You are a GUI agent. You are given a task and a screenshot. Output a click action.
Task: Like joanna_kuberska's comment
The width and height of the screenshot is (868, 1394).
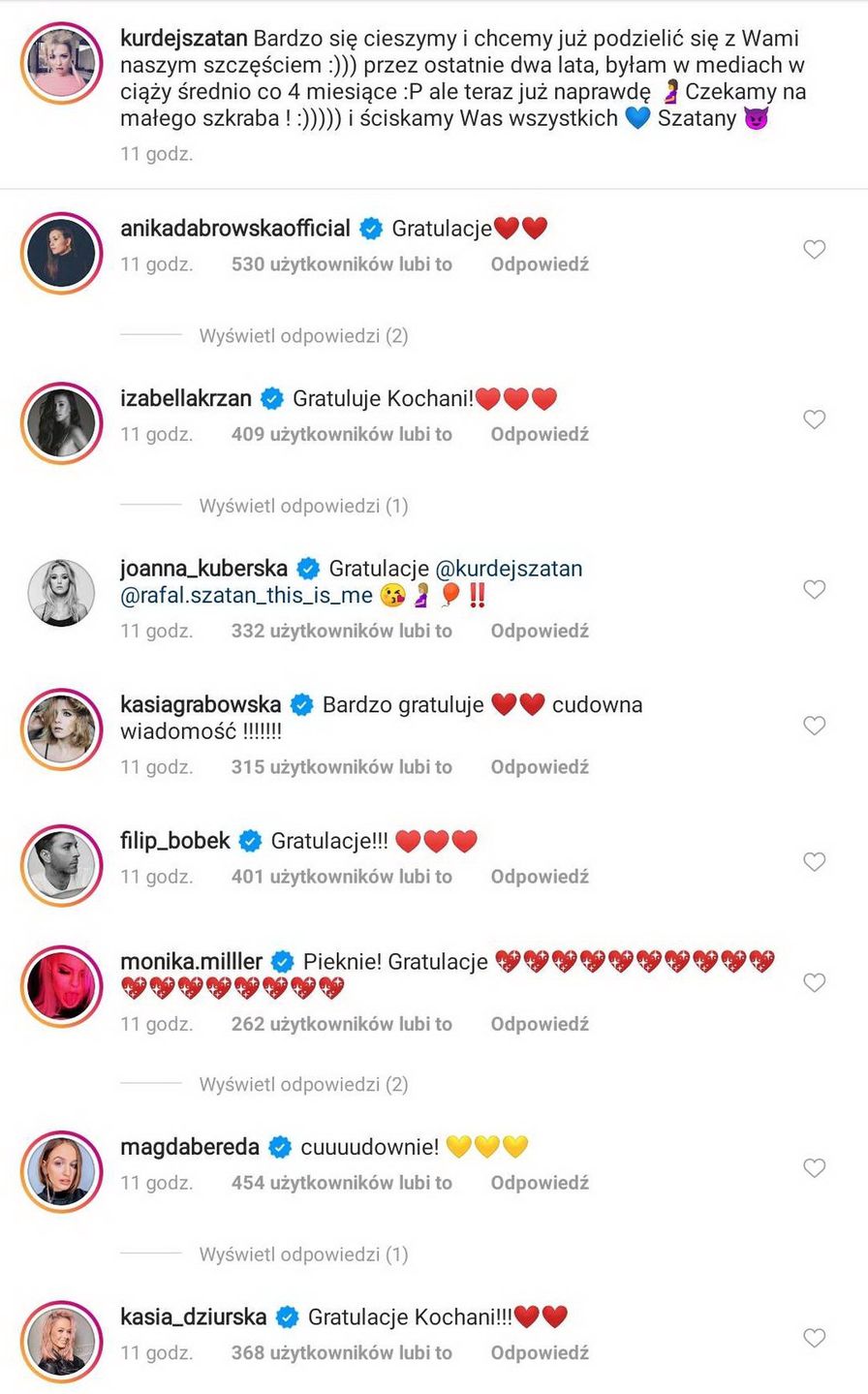coord(814,590)
